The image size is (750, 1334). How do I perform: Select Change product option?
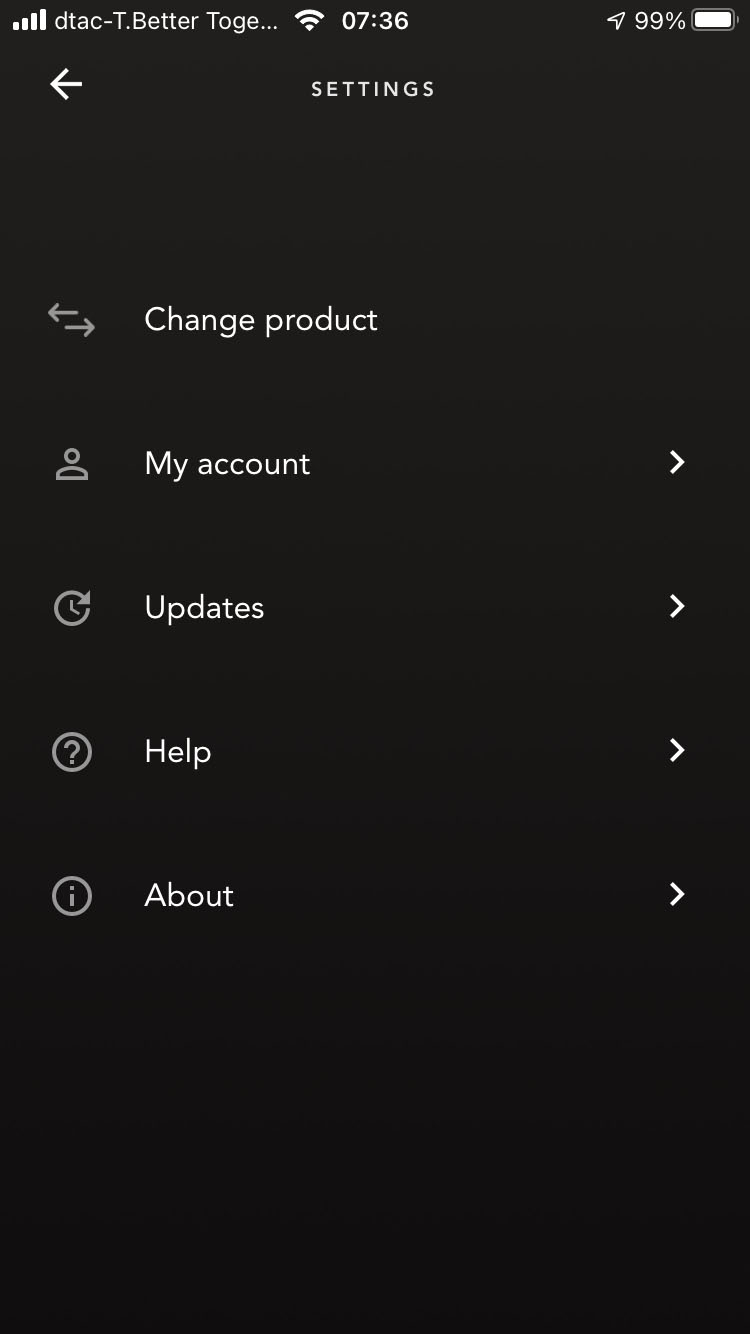pos(260,320)
